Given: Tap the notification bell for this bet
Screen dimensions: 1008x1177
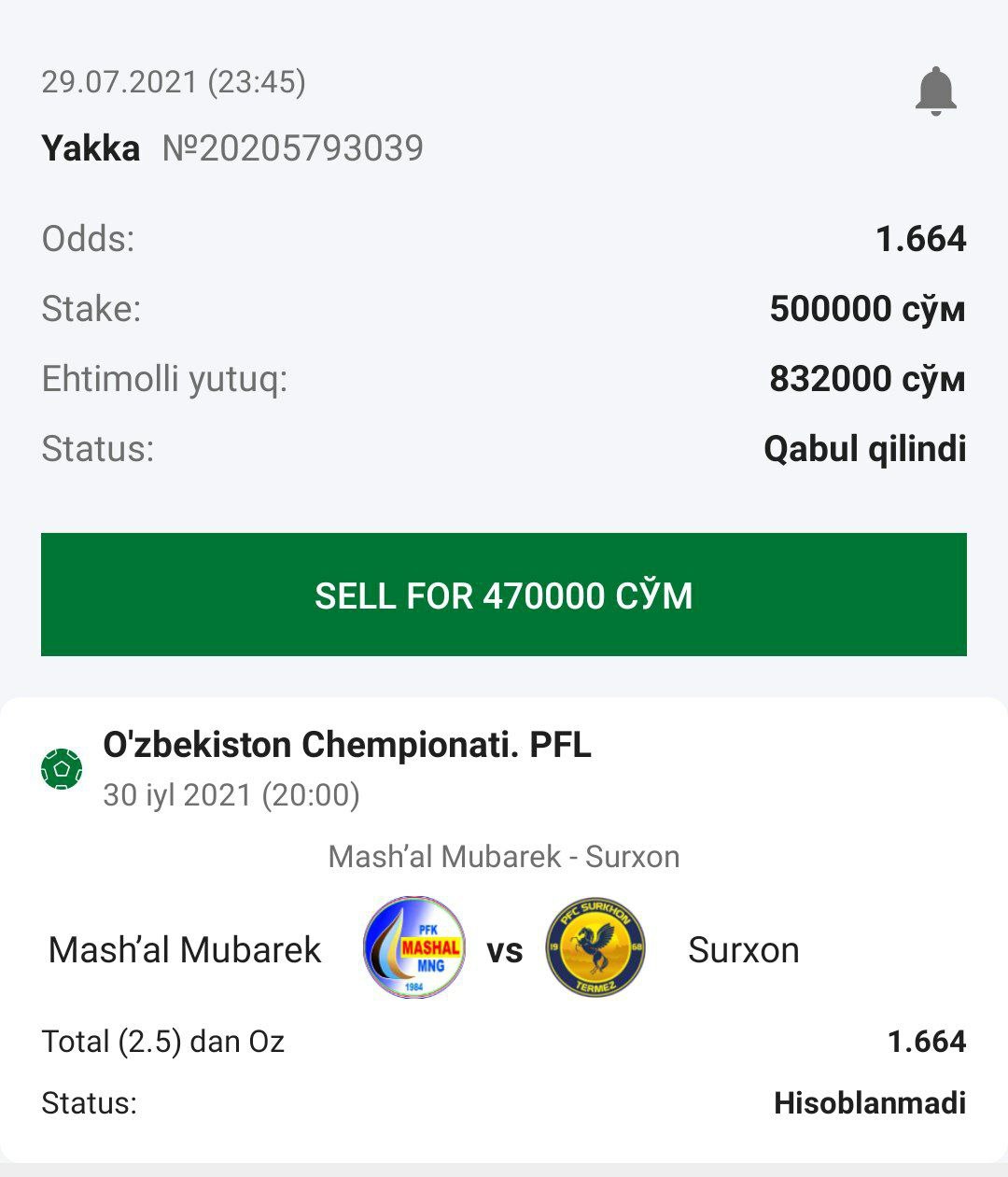Looking at the screenshot, I should coord(935,91).
